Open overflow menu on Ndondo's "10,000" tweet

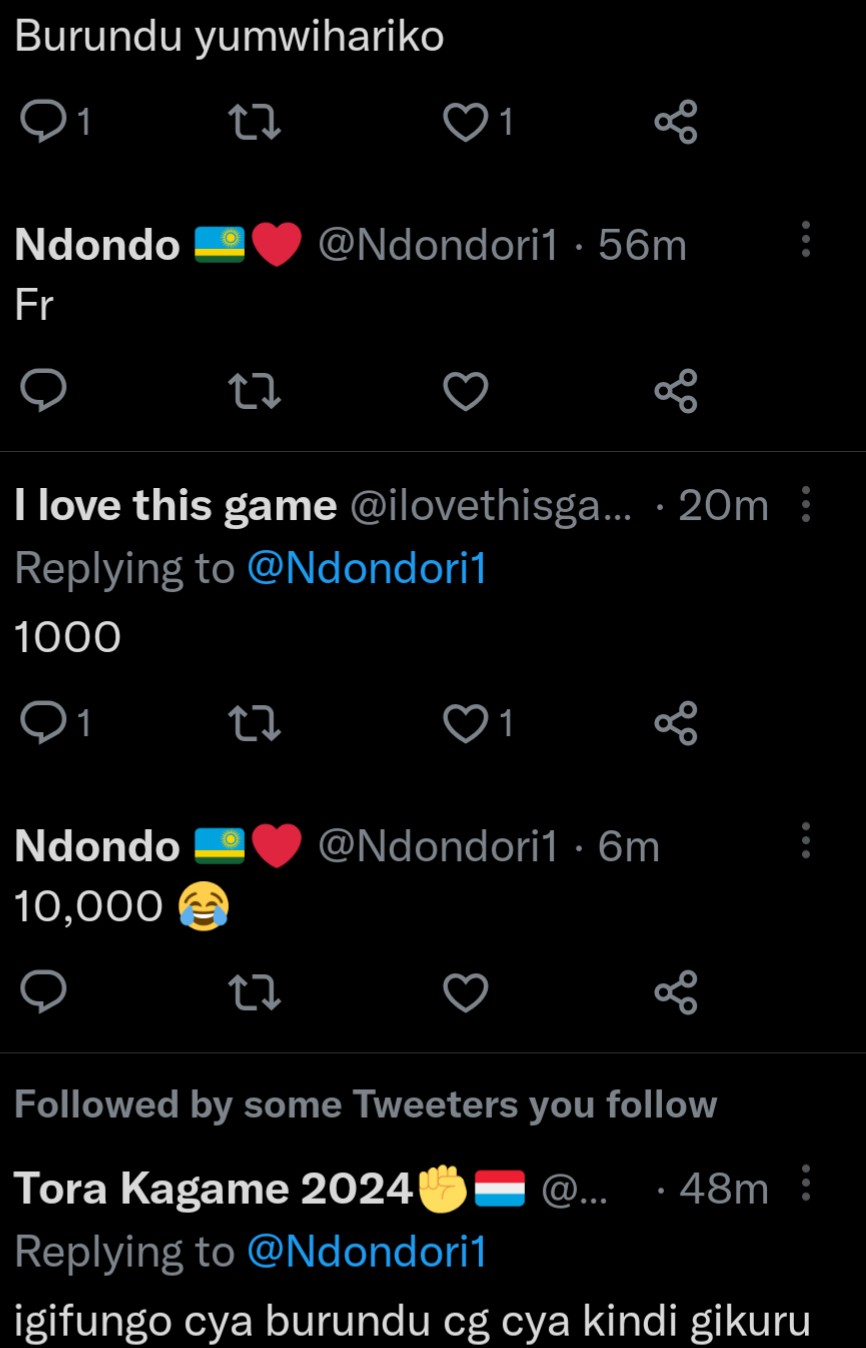point(806,842)
